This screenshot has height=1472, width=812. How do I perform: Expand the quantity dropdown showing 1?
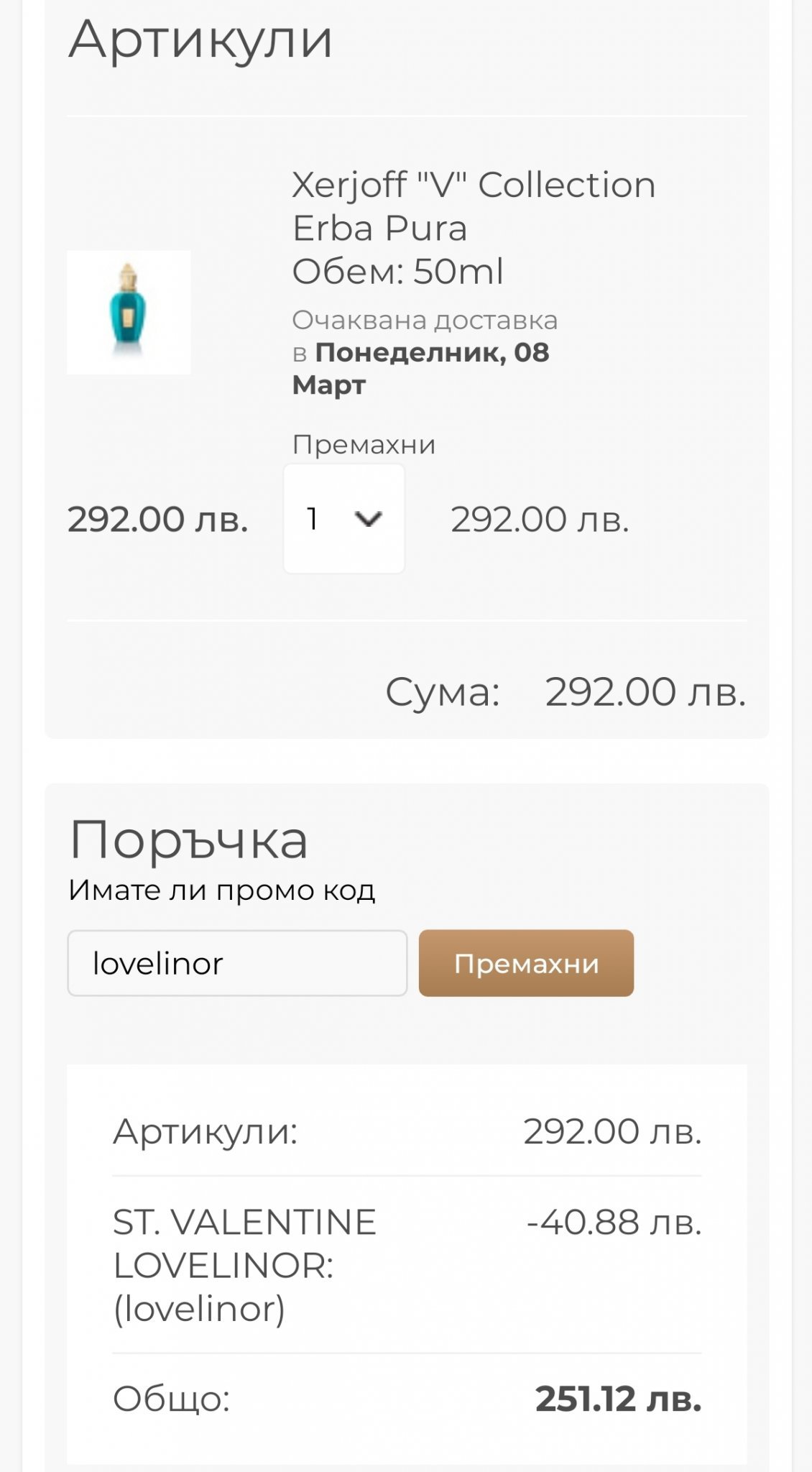pos(344,518)
